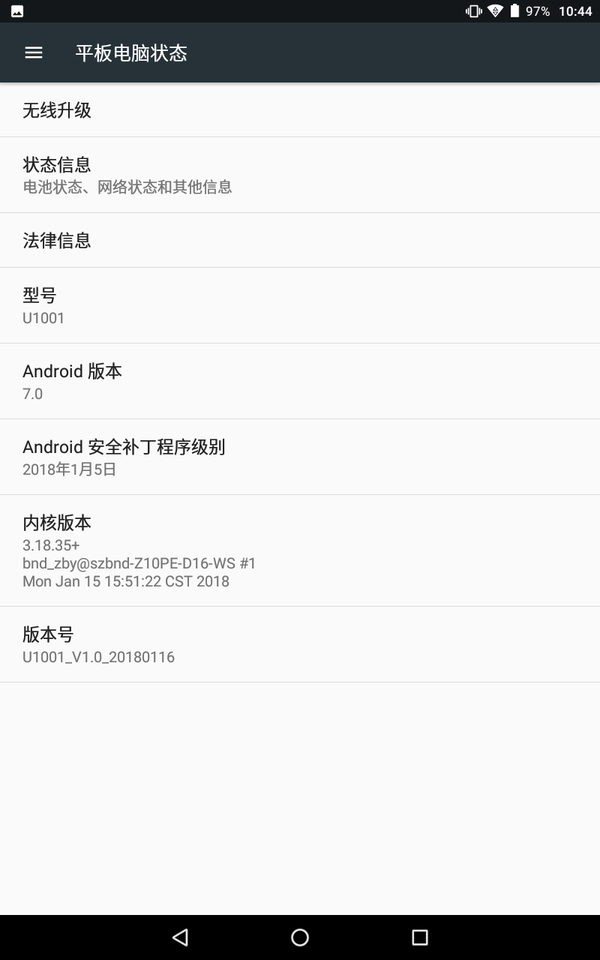Open recent apps overview
The image size is (600, 960).
pyautogui.click(x=420, y=937)
